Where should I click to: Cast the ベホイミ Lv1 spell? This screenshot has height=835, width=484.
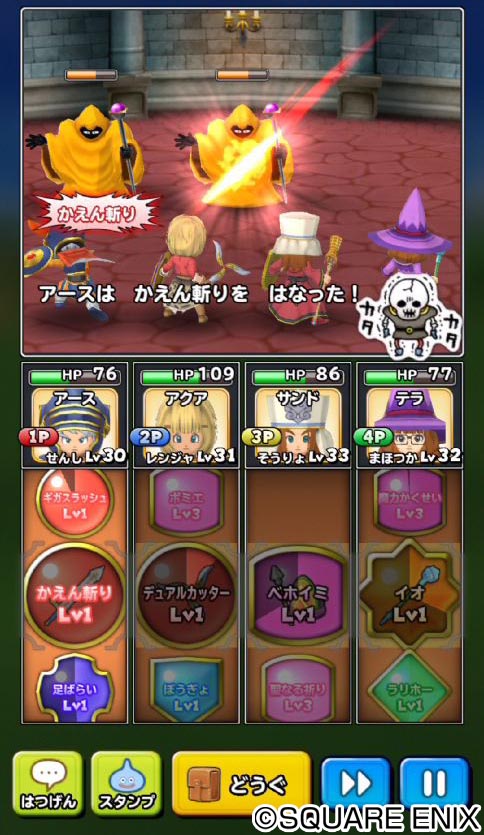coord(298,595)
